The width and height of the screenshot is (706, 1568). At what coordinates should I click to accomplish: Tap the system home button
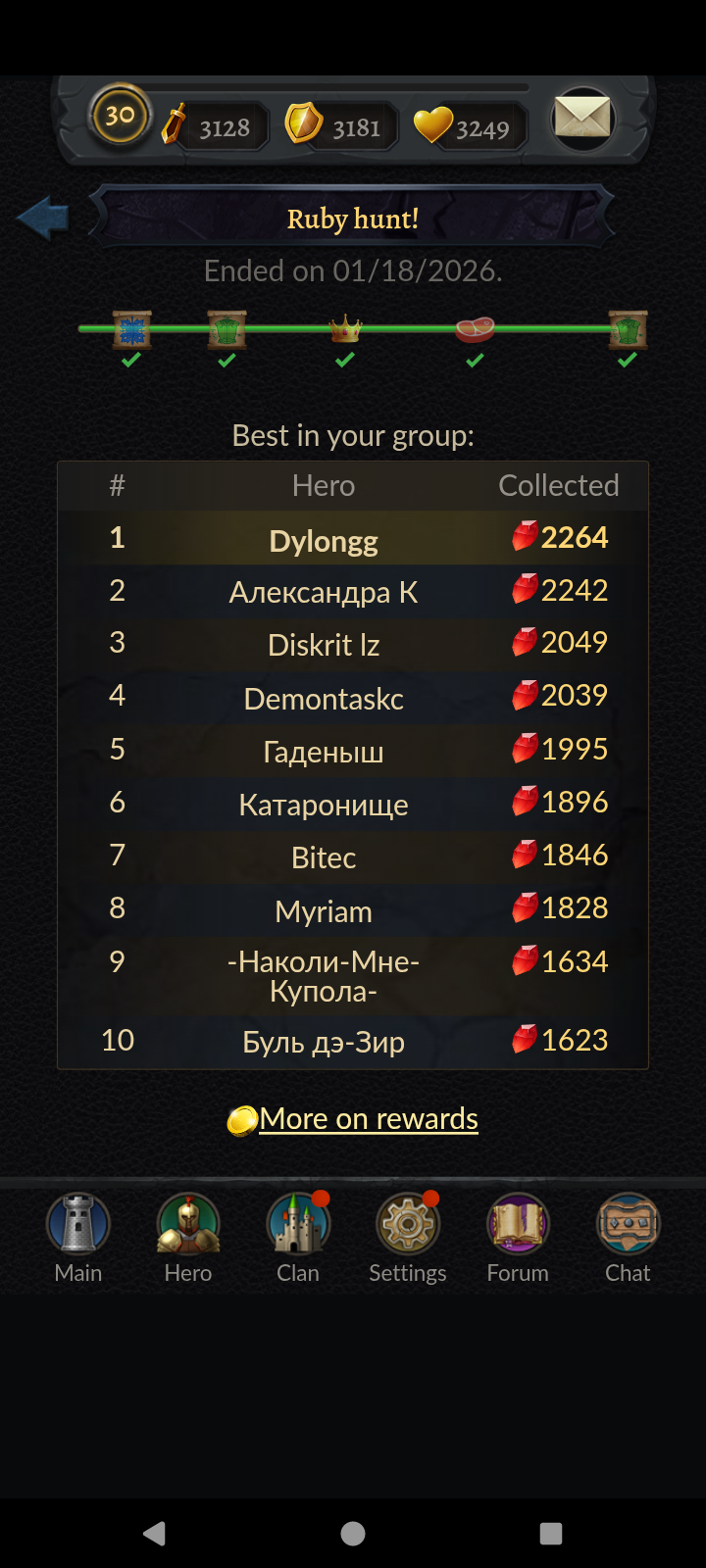353,1534
